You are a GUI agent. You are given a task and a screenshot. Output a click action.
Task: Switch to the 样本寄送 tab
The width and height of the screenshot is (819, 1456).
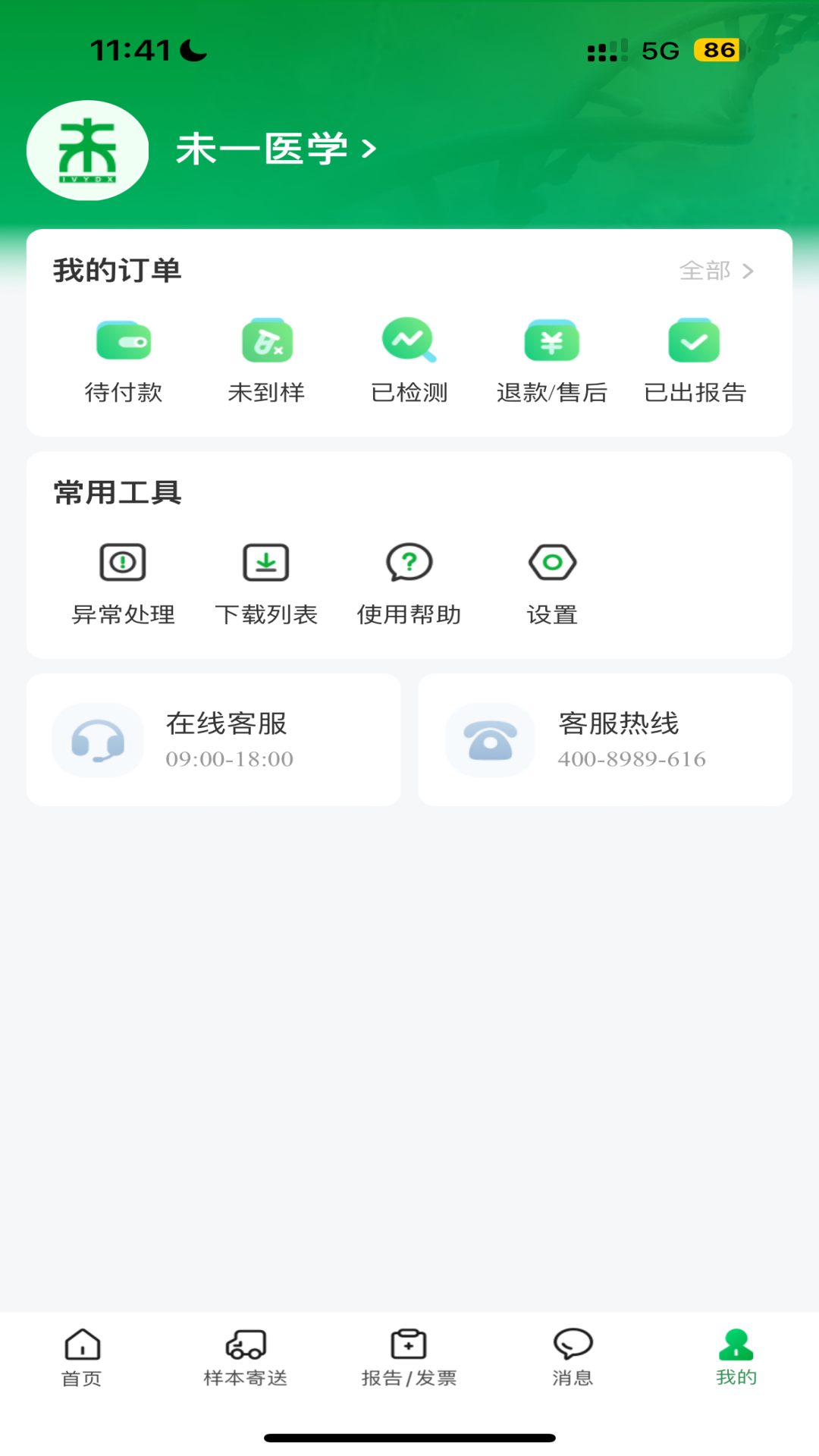(246, 1357)
